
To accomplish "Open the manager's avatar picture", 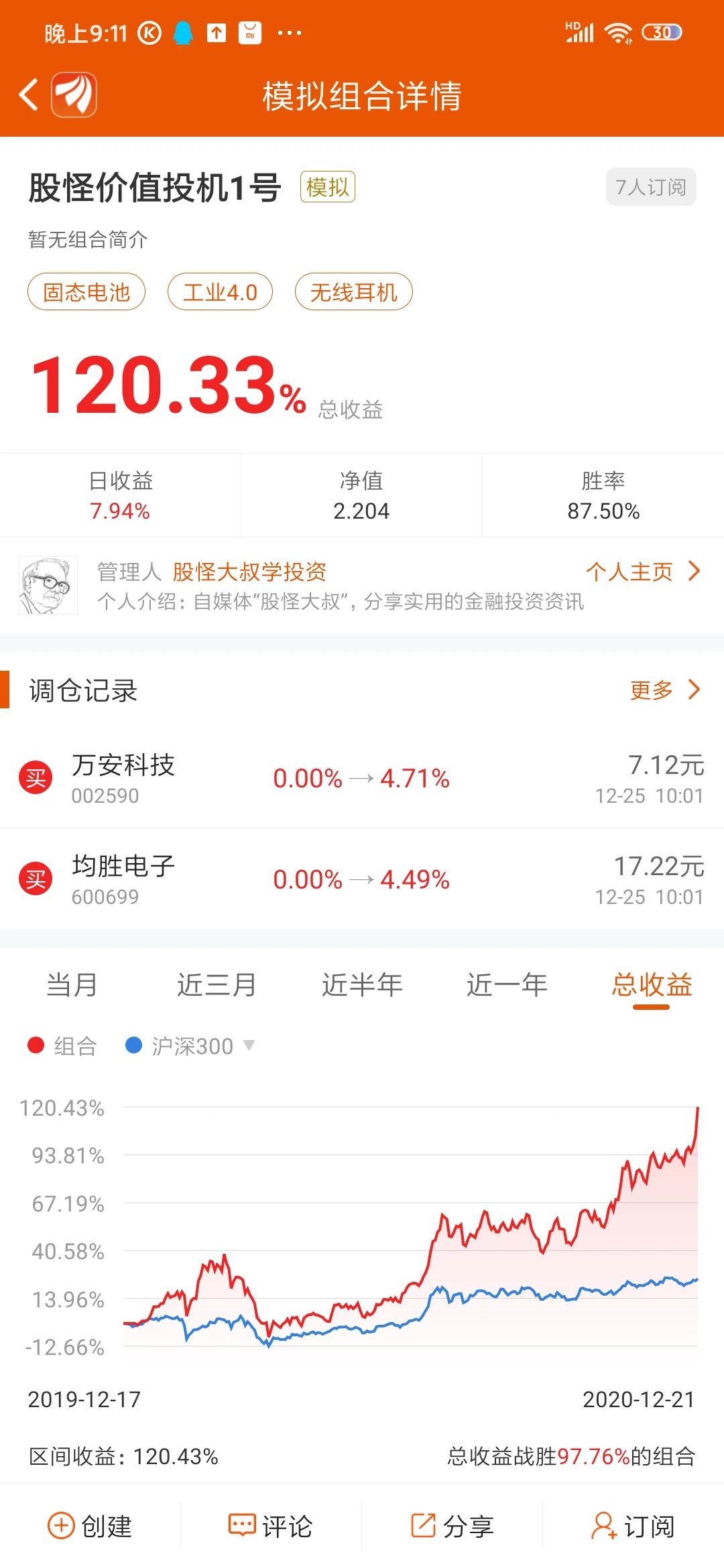I will [49, 584].
